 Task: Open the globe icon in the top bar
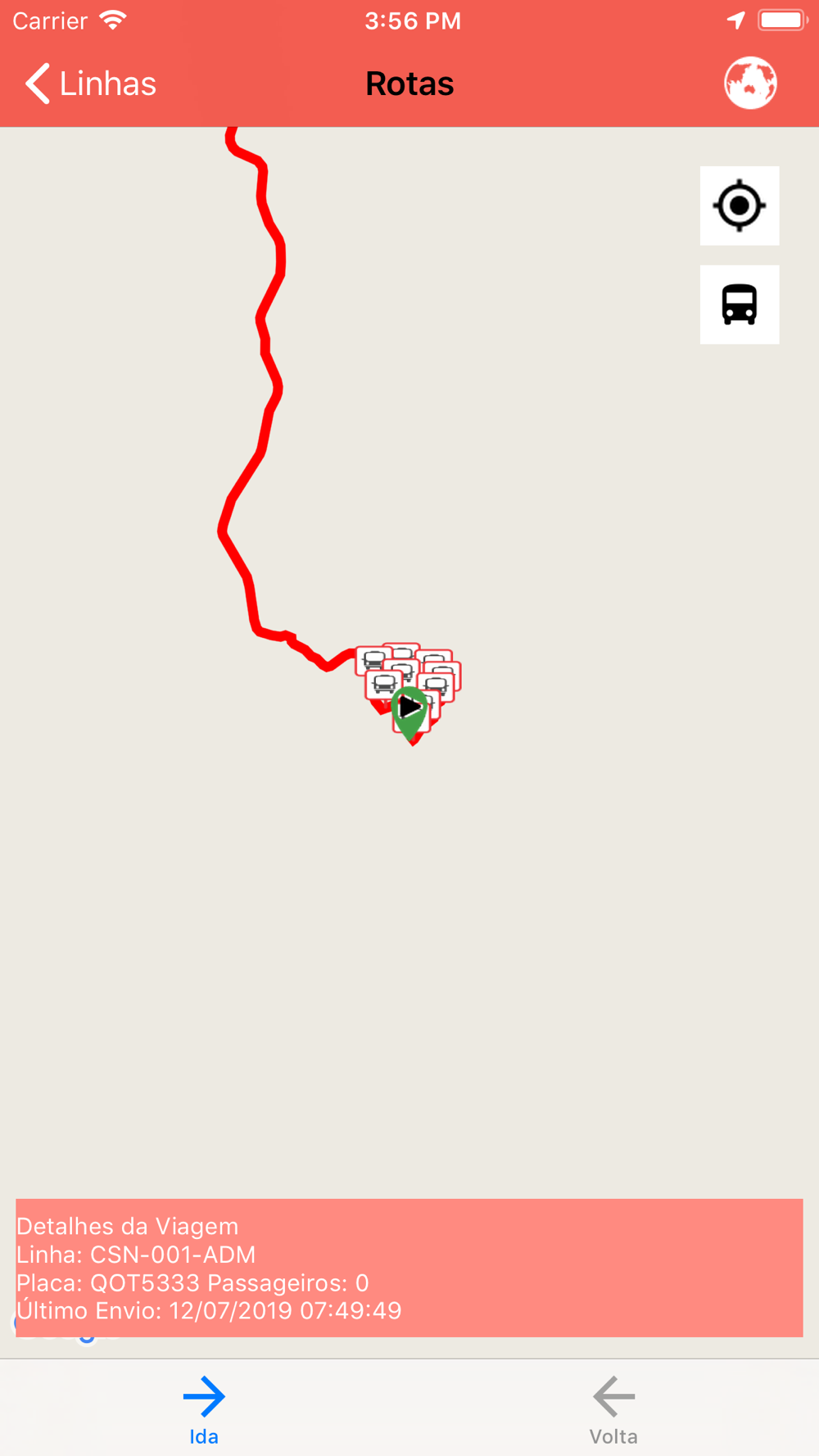point(750,83)
